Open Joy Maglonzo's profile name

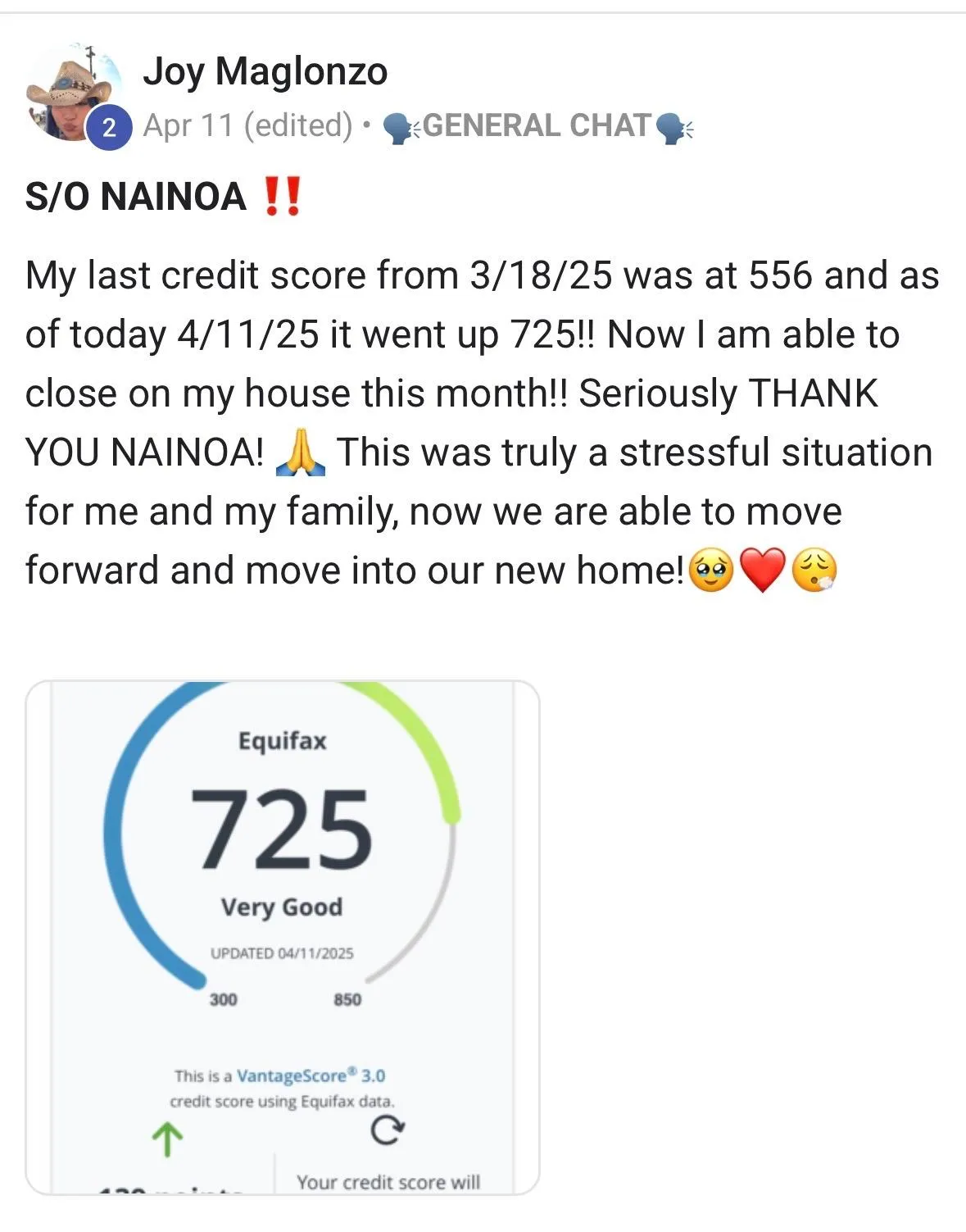tap(265, 71)
